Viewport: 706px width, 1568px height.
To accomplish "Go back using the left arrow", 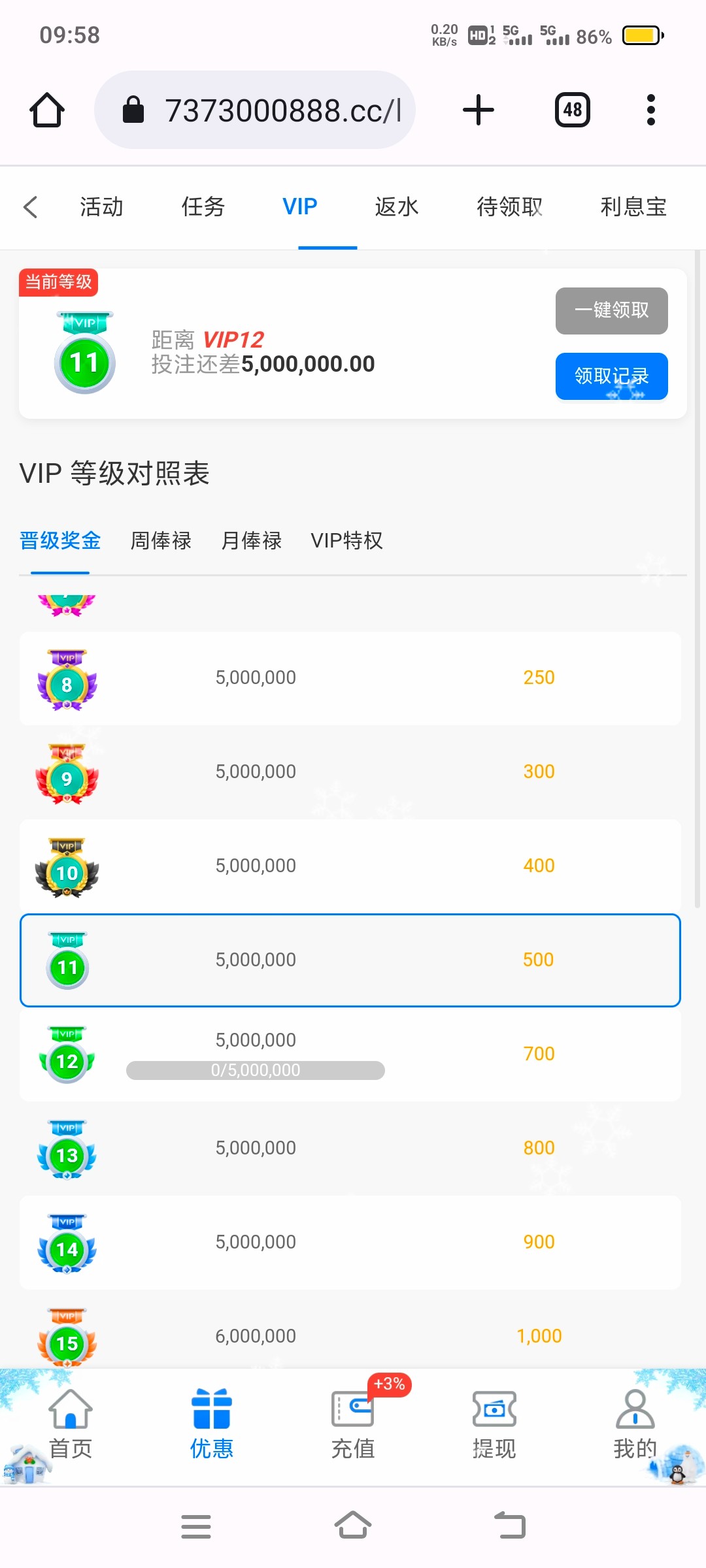I will tap(30, 207).
